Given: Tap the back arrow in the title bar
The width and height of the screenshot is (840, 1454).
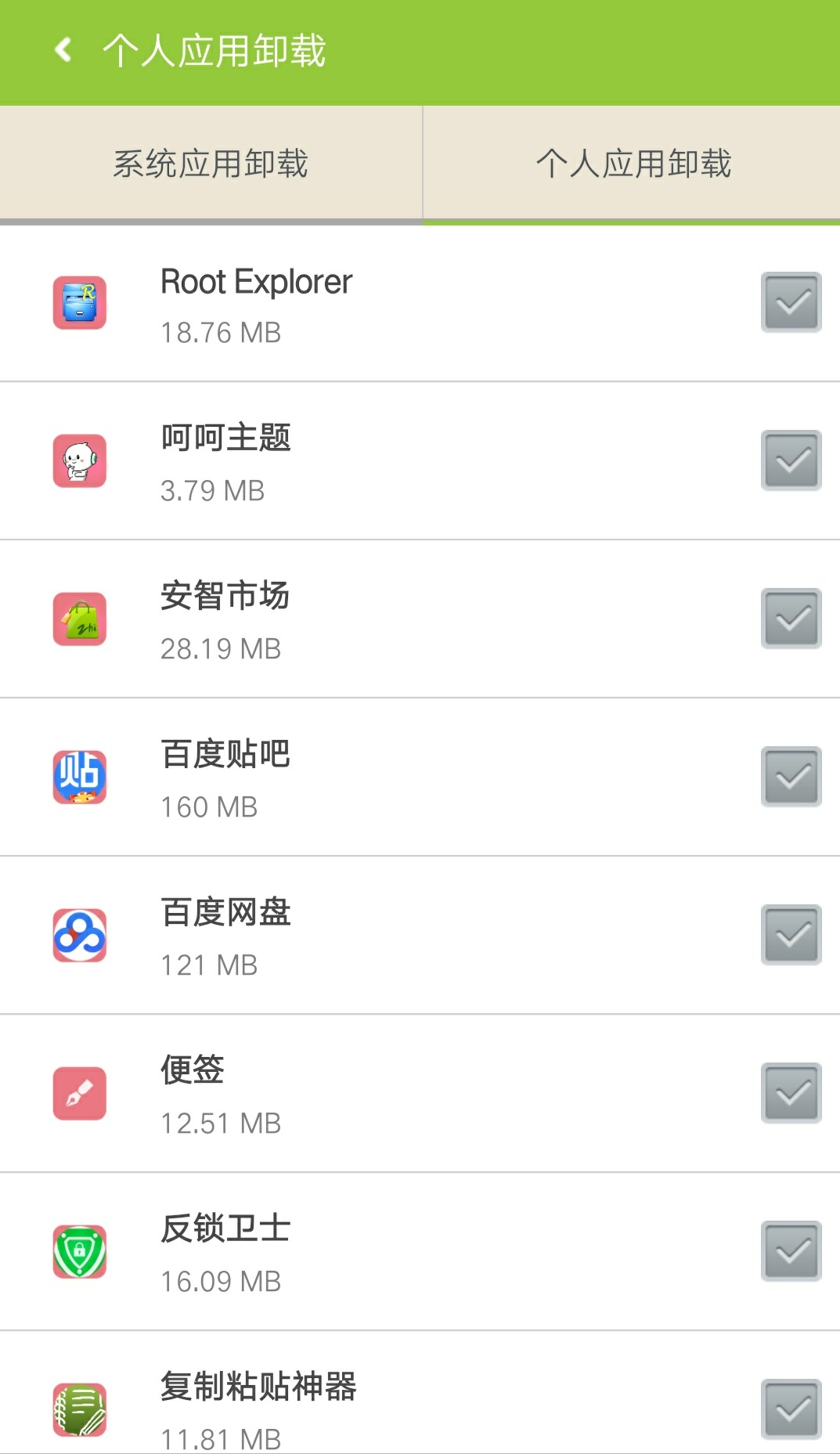Looking at the screenshot, I should point(62,50).
